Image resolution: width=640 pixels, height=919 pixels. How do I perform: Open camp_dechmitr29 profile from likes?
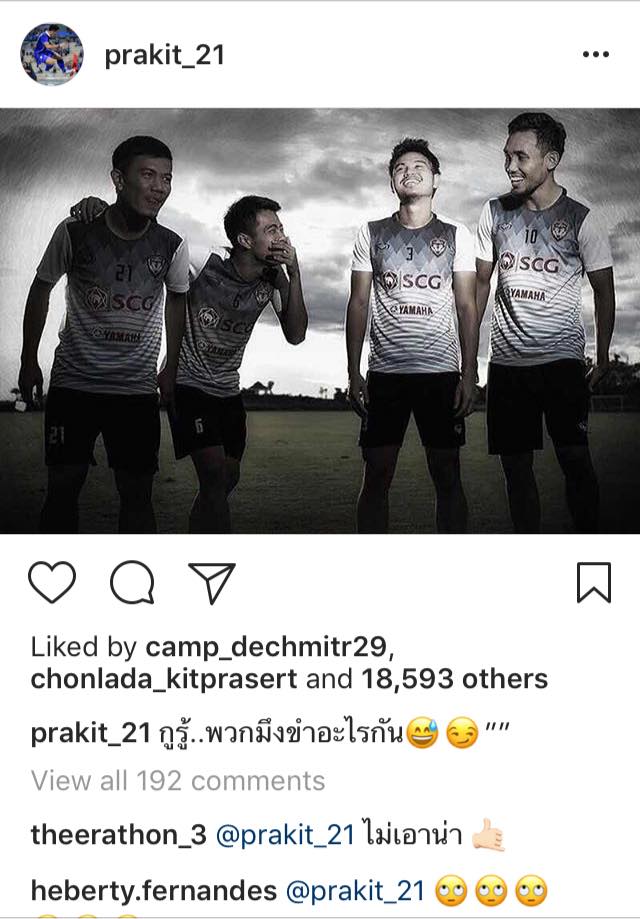pos(270,647)
